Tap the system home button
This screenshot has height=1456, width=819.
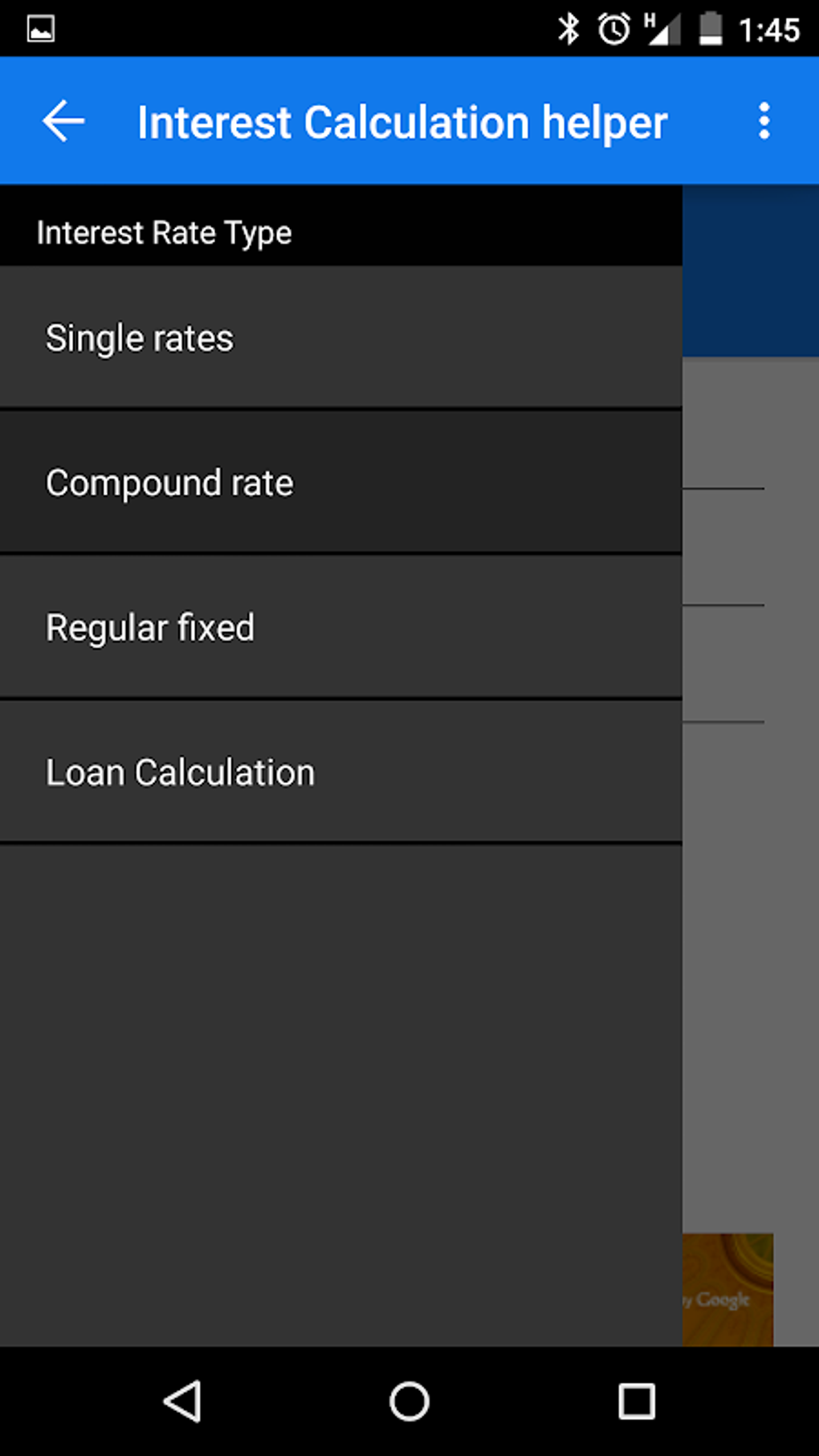pos(409,1401)
